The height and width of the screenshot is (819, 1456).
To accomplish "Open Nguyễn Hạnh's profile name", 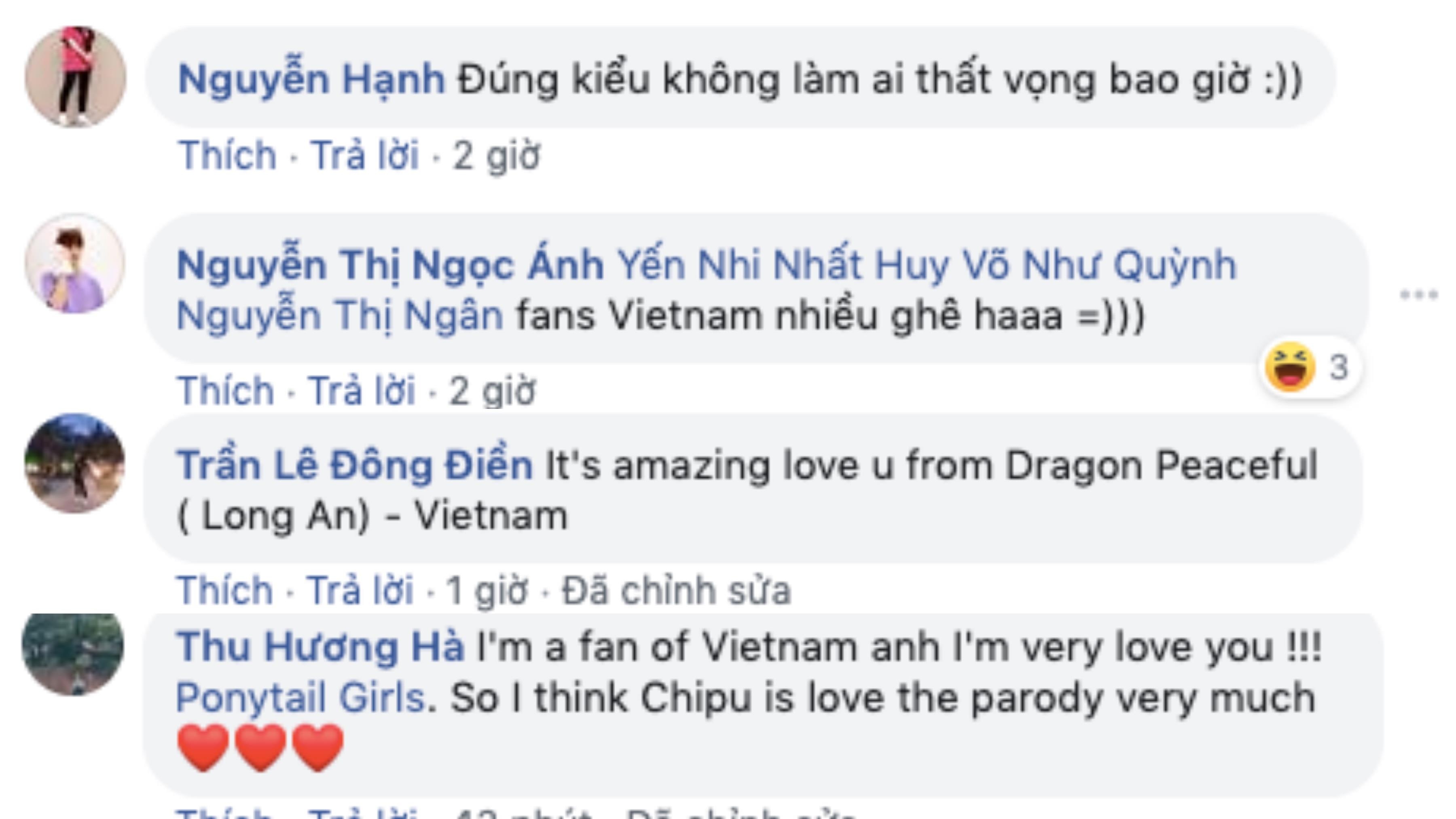I will point(311,79).
